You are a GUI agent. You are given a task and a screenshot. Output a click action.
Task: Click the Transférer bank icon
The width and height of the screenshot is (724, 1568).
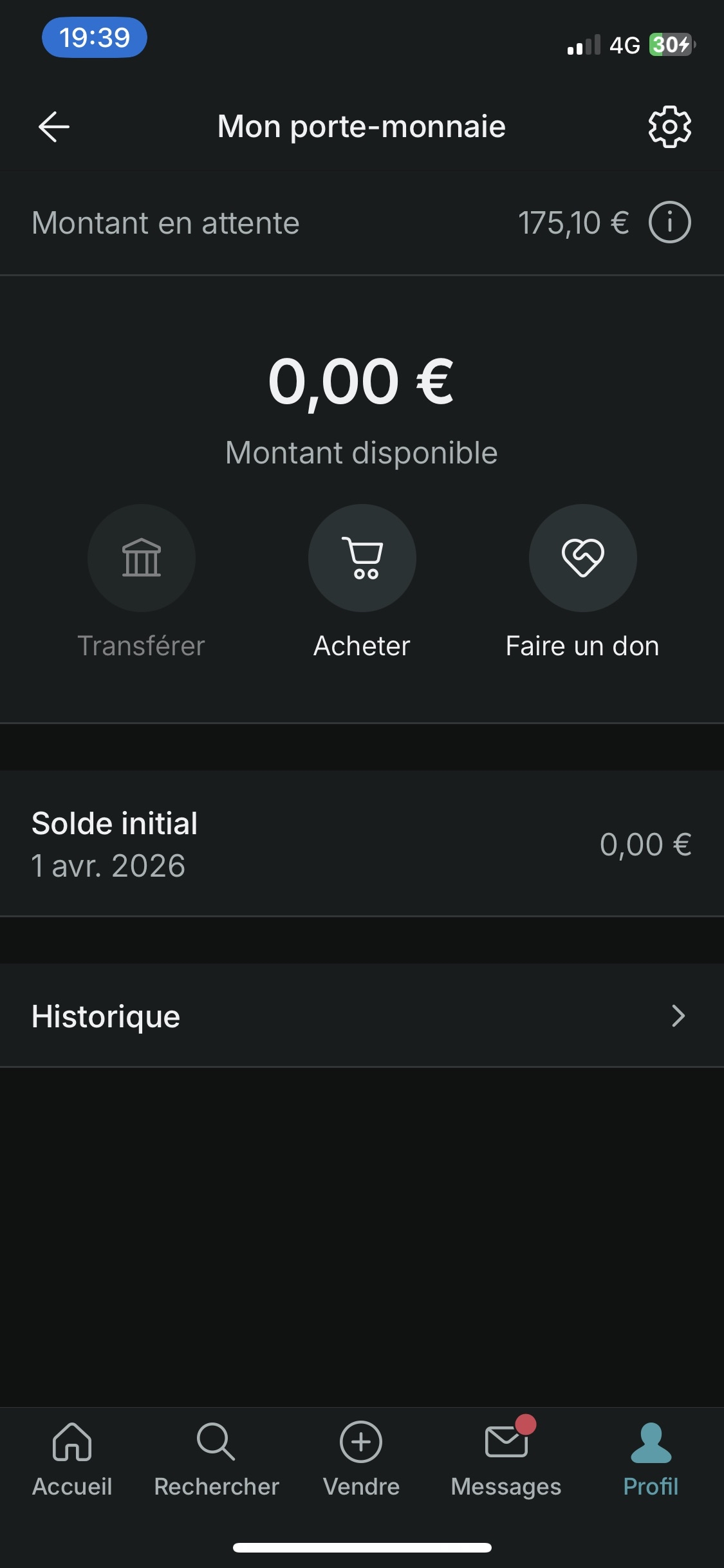pos(141,559)
